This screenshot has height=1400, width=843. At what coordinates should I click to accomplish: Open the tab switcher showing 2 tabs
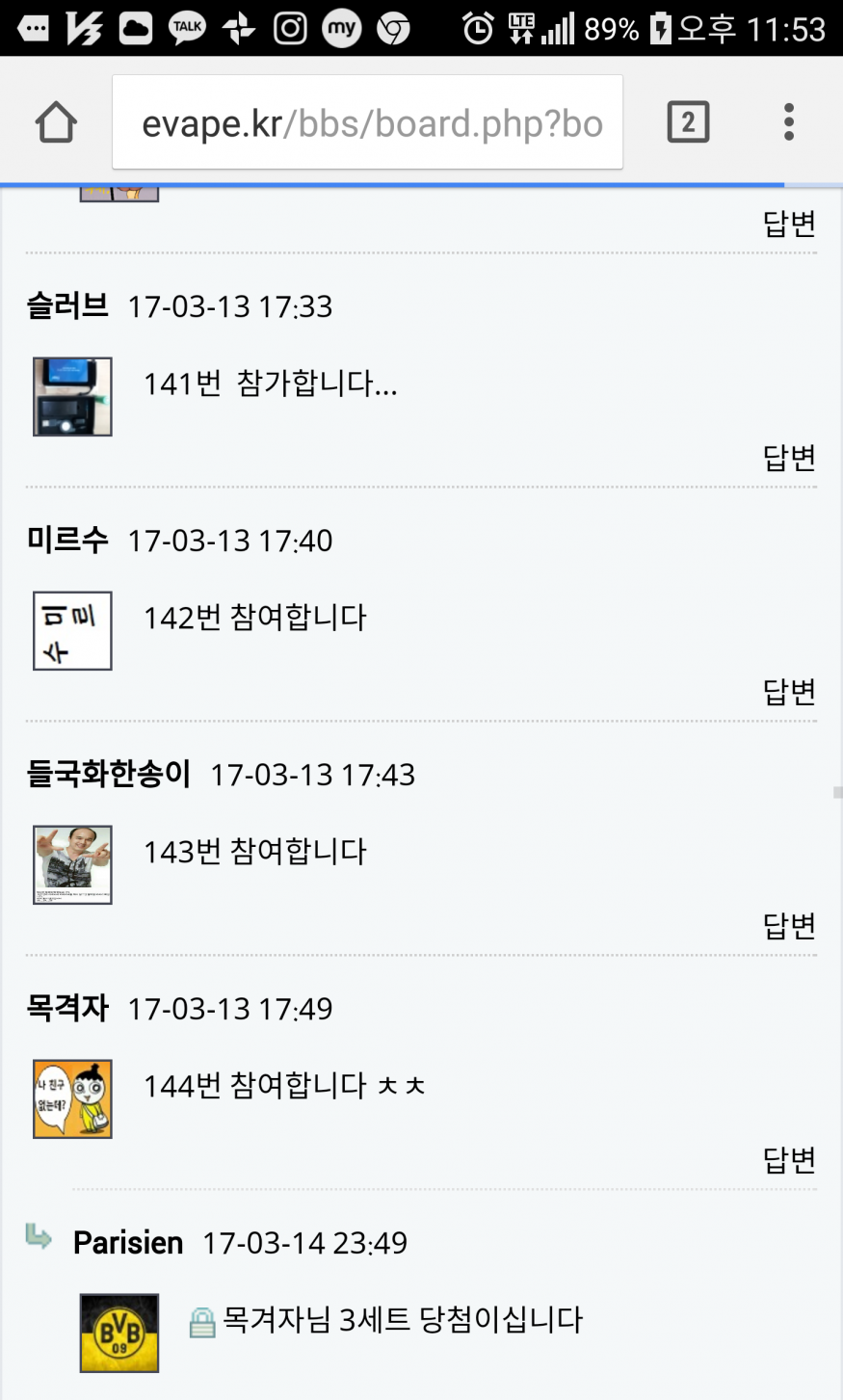688,122
